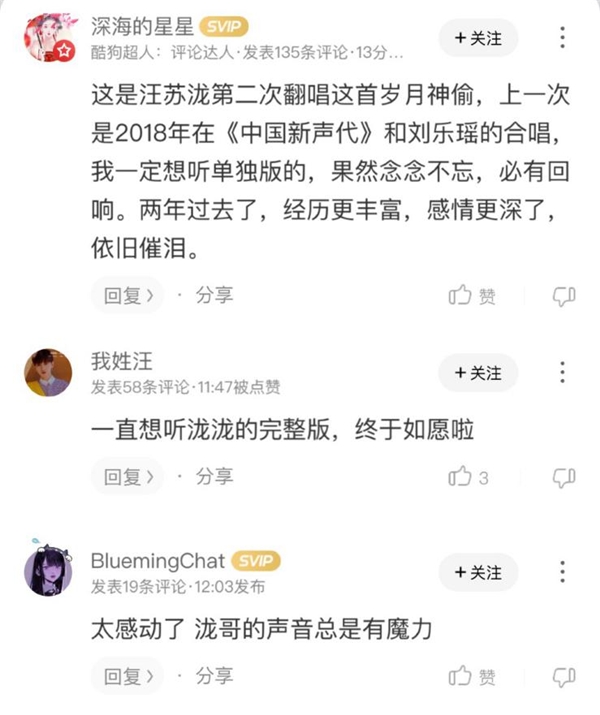Follow user 深海的星星
The image size is (600, 715).
point(478,38)
